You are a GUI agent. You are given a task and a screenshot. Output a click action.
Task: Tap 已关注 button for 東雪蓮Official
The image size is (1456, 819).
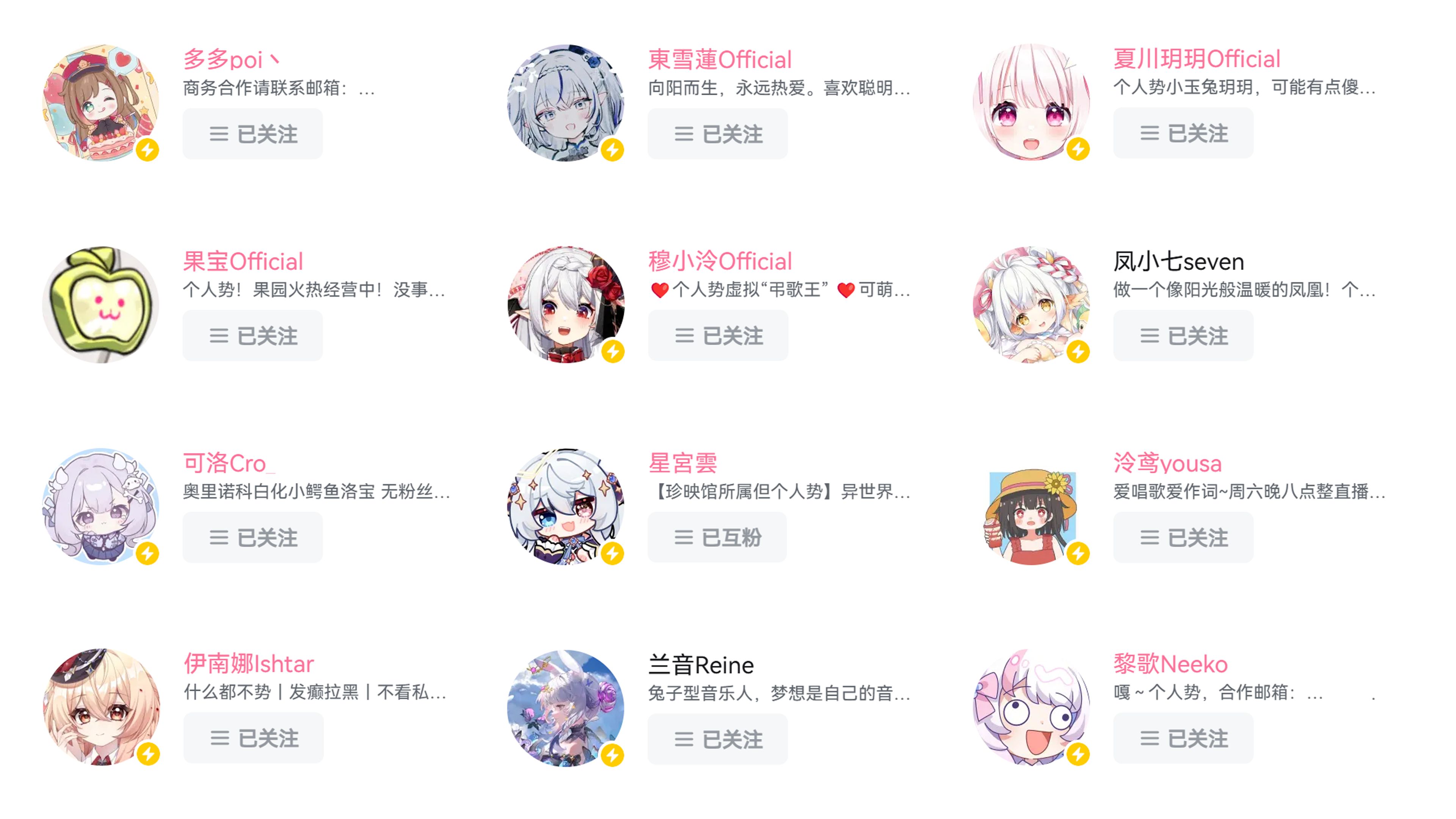[717, 134]
